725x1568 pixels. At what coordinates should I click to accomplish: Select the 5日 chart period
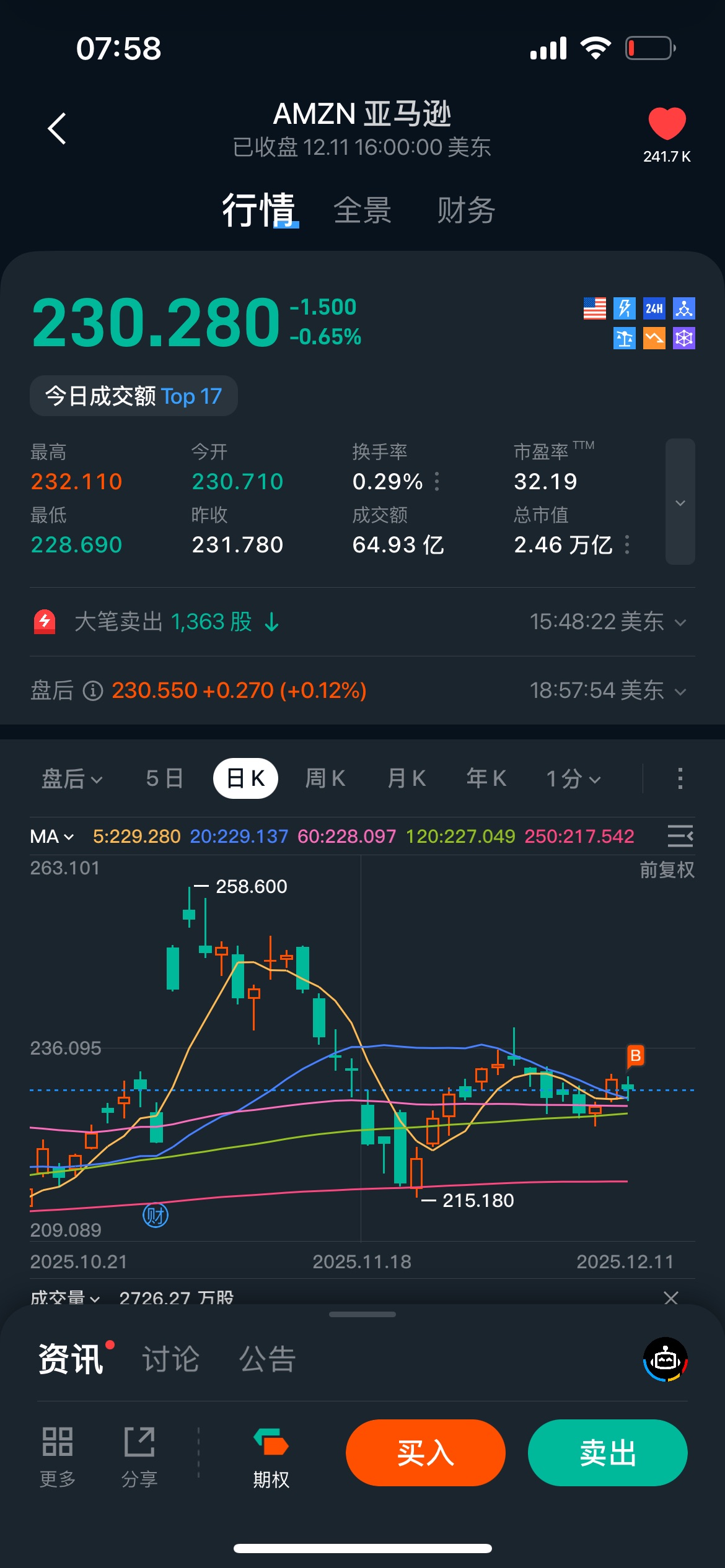(165, 778)
